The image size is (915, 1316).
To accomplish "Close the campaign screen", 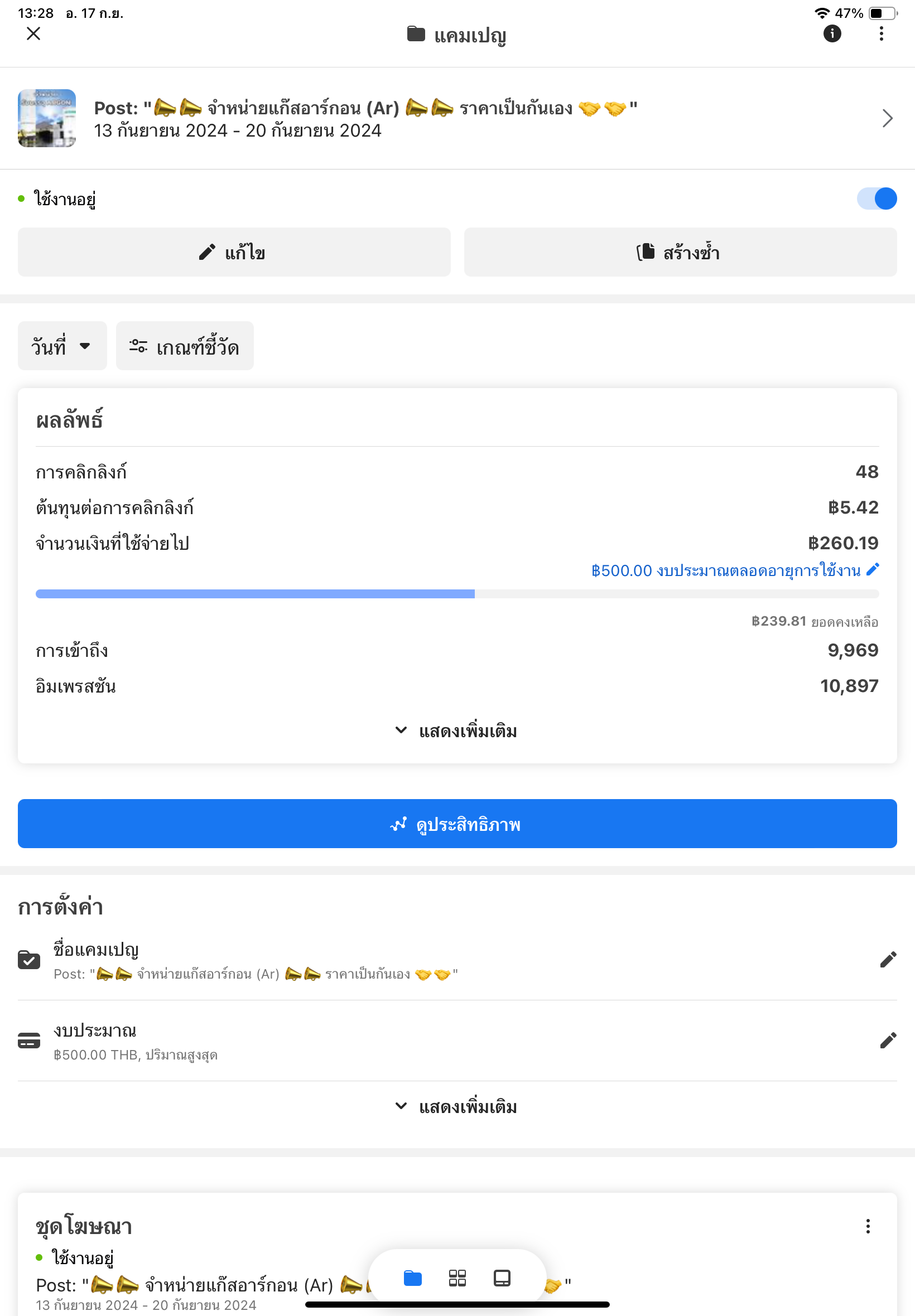I will tap(33, 34).
